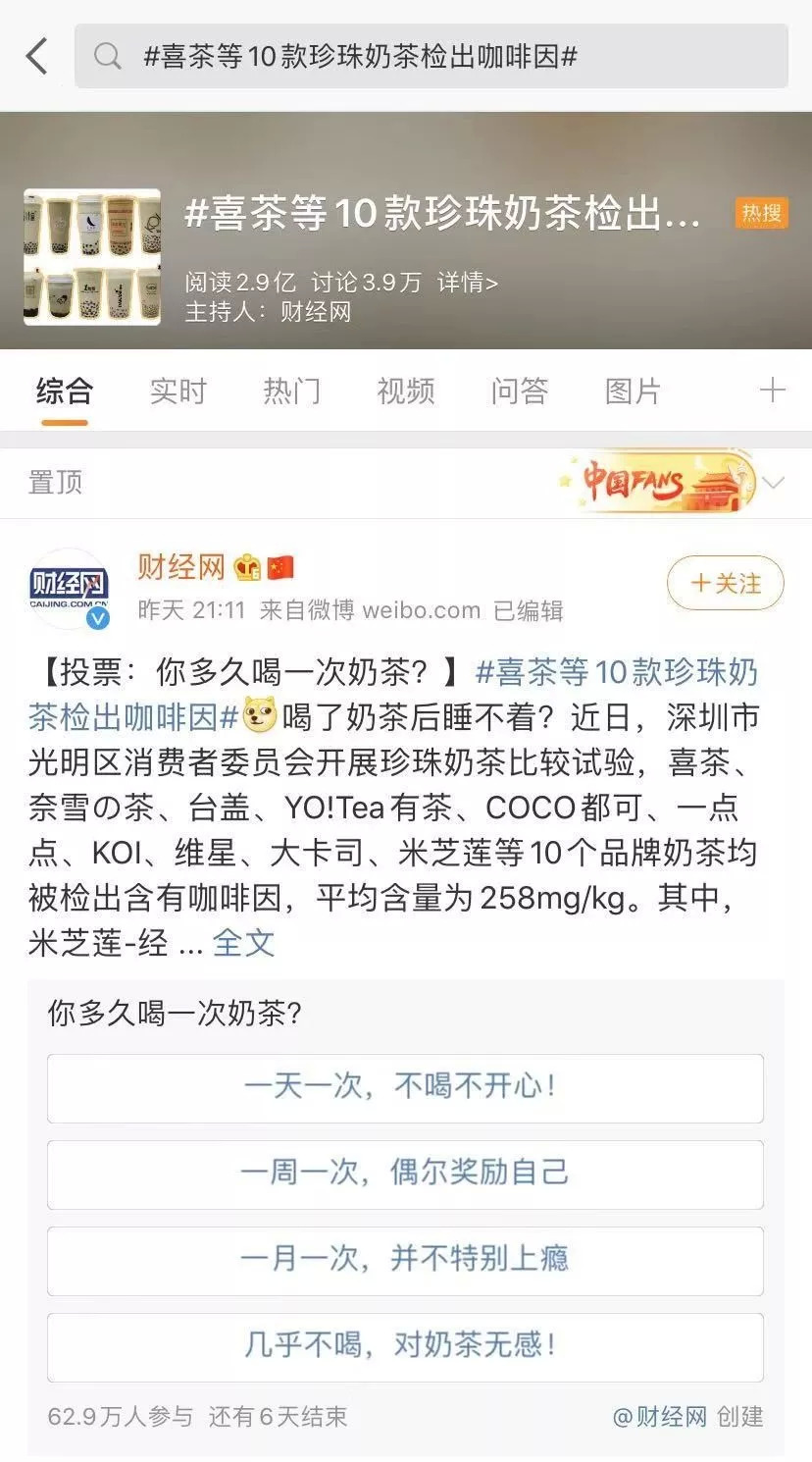Tap the plus icon to add more tabs

point(772,391)
